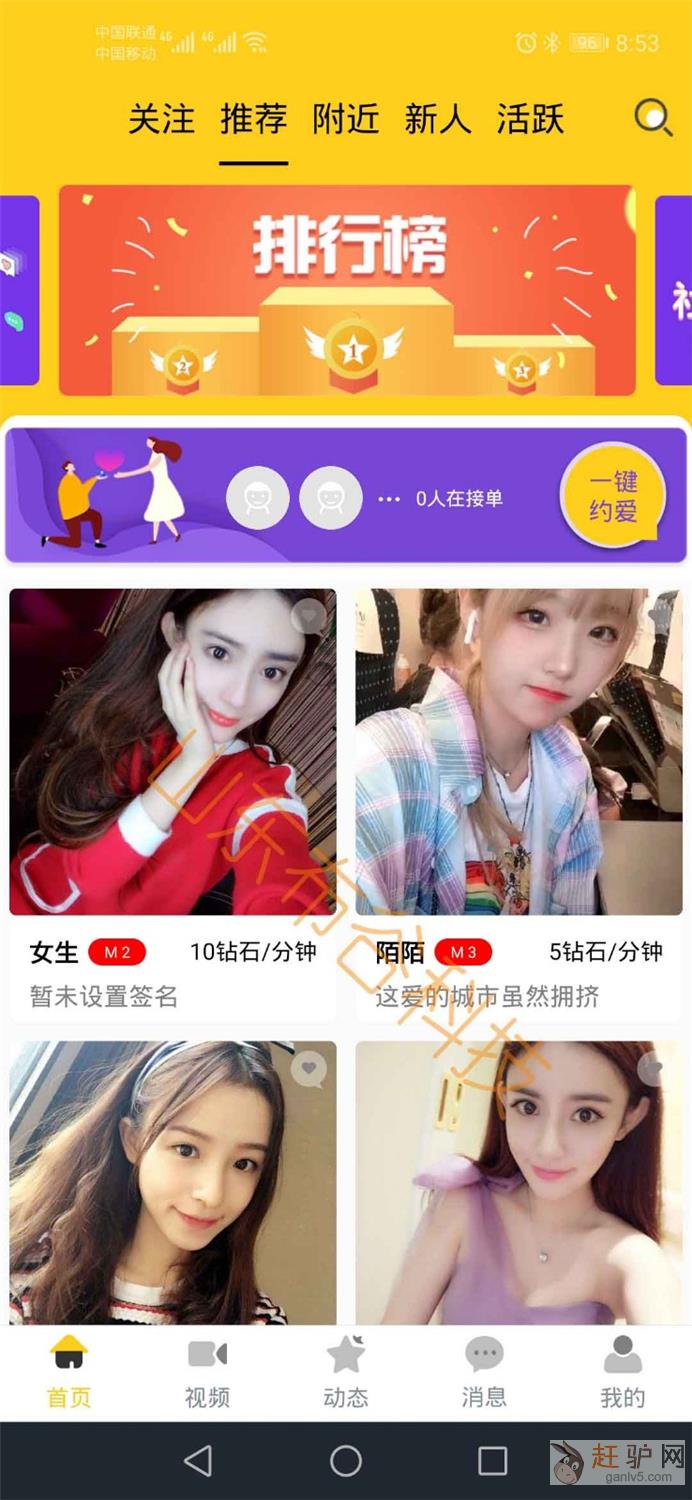Viewport: 692px width, 1500px height.
Task: Tap the 一键约爱 button
Action: pyautogui.click(x=613, y=497)
